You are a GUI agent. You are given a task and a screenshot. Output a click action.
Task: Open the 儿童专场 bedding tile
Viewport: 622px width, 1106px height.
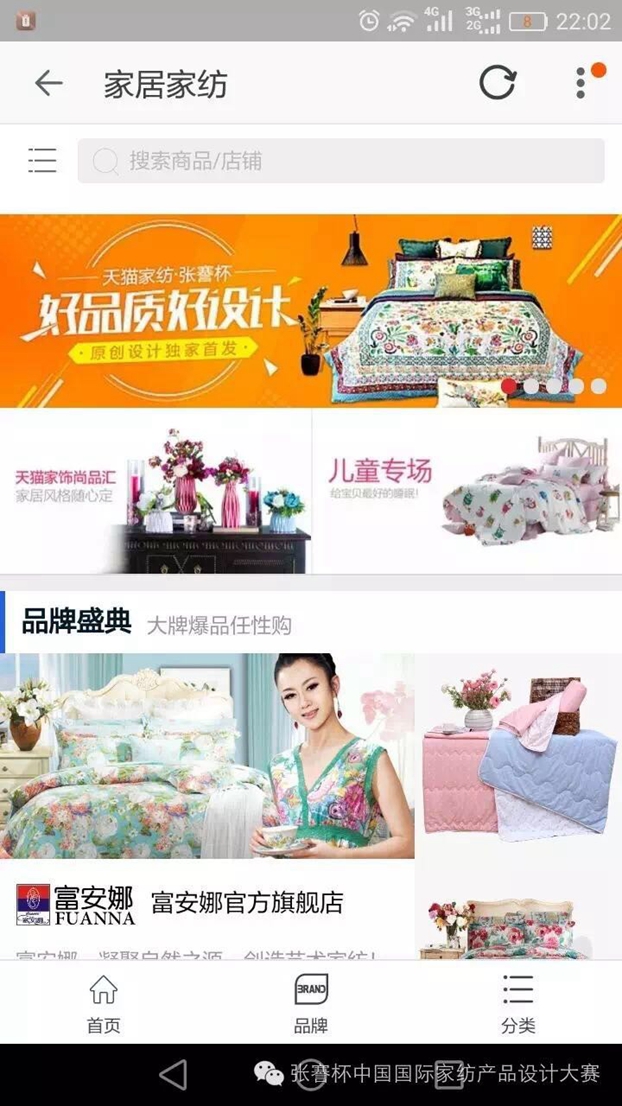(467, 492)
